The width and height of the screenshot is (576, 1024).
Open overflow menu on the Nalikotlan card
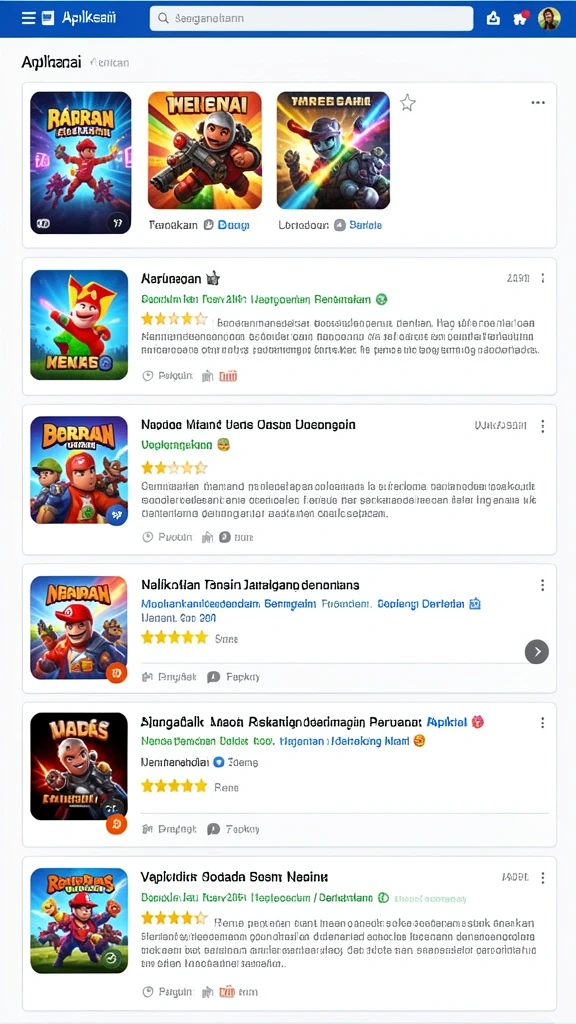tap(542, 585)
